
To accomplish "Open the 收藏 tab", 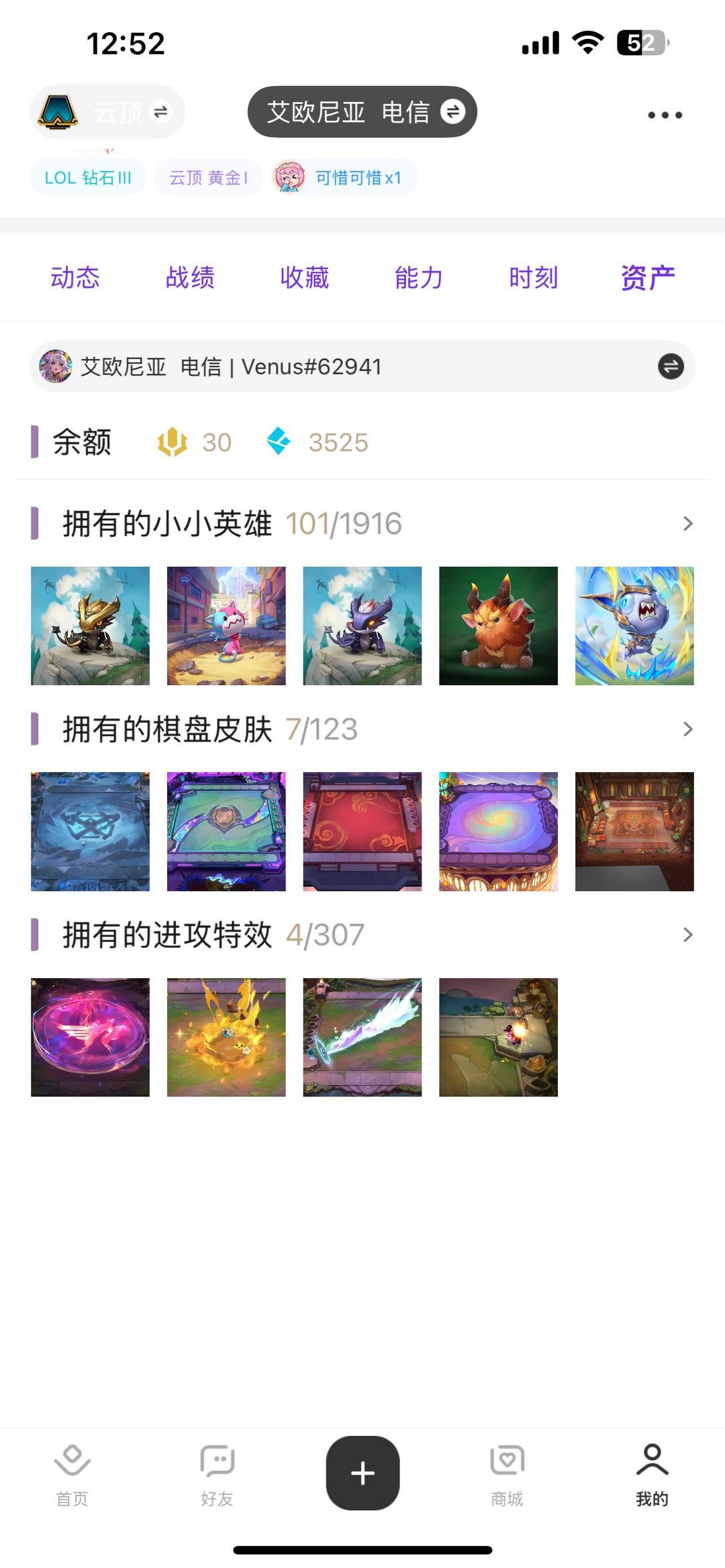I will 304,277.
